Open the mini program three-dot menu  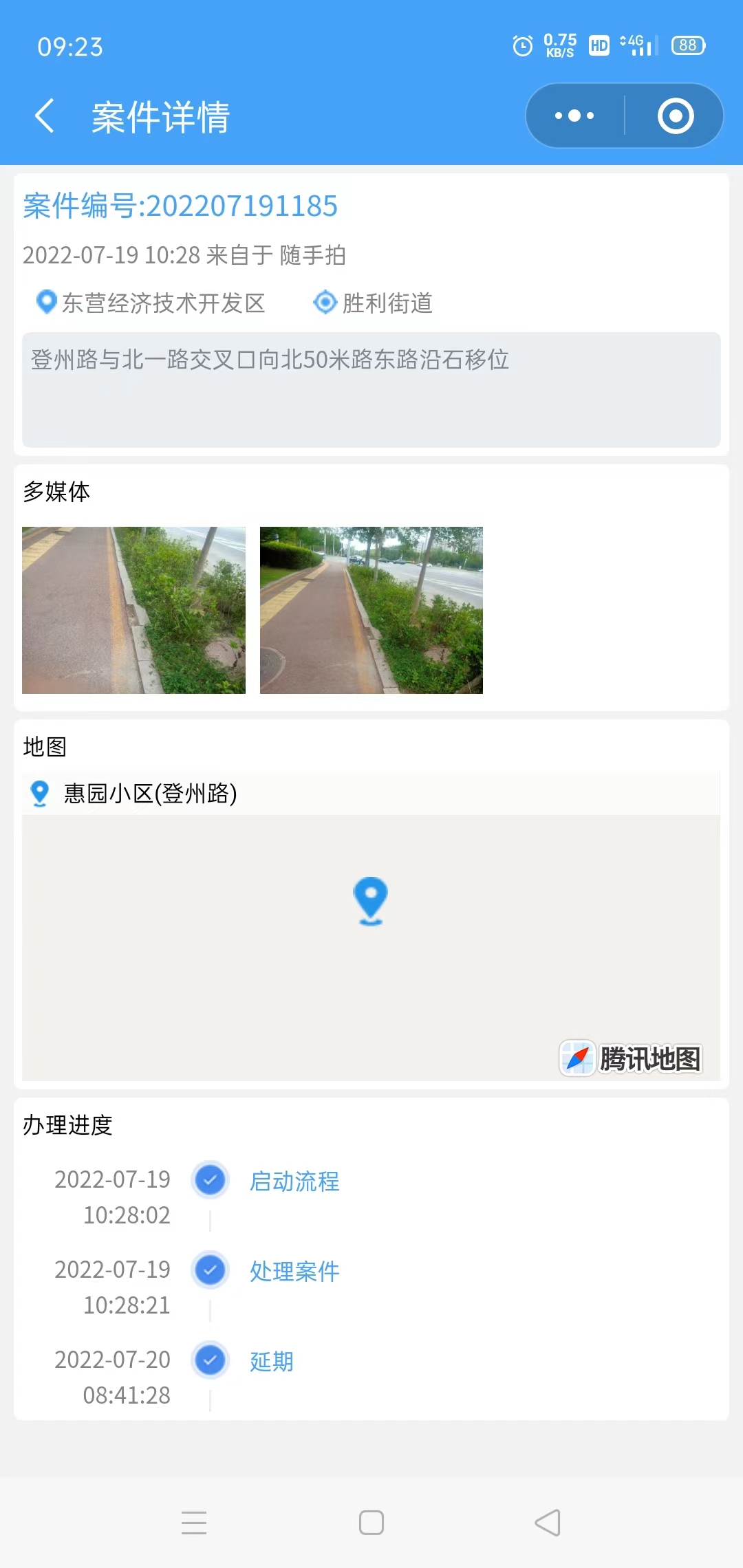coord(574,116)
